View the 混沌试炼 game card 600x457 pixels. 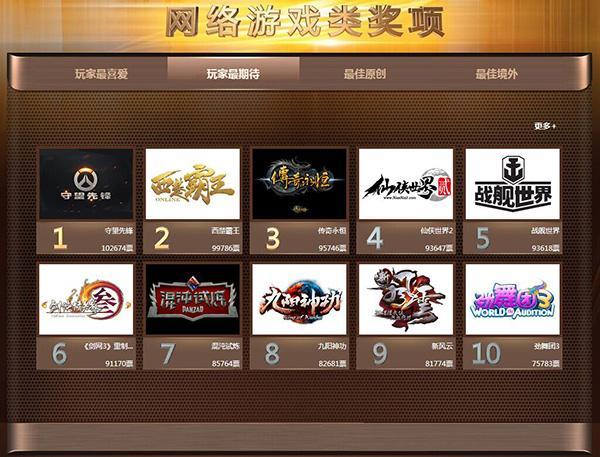coord(192,300)
